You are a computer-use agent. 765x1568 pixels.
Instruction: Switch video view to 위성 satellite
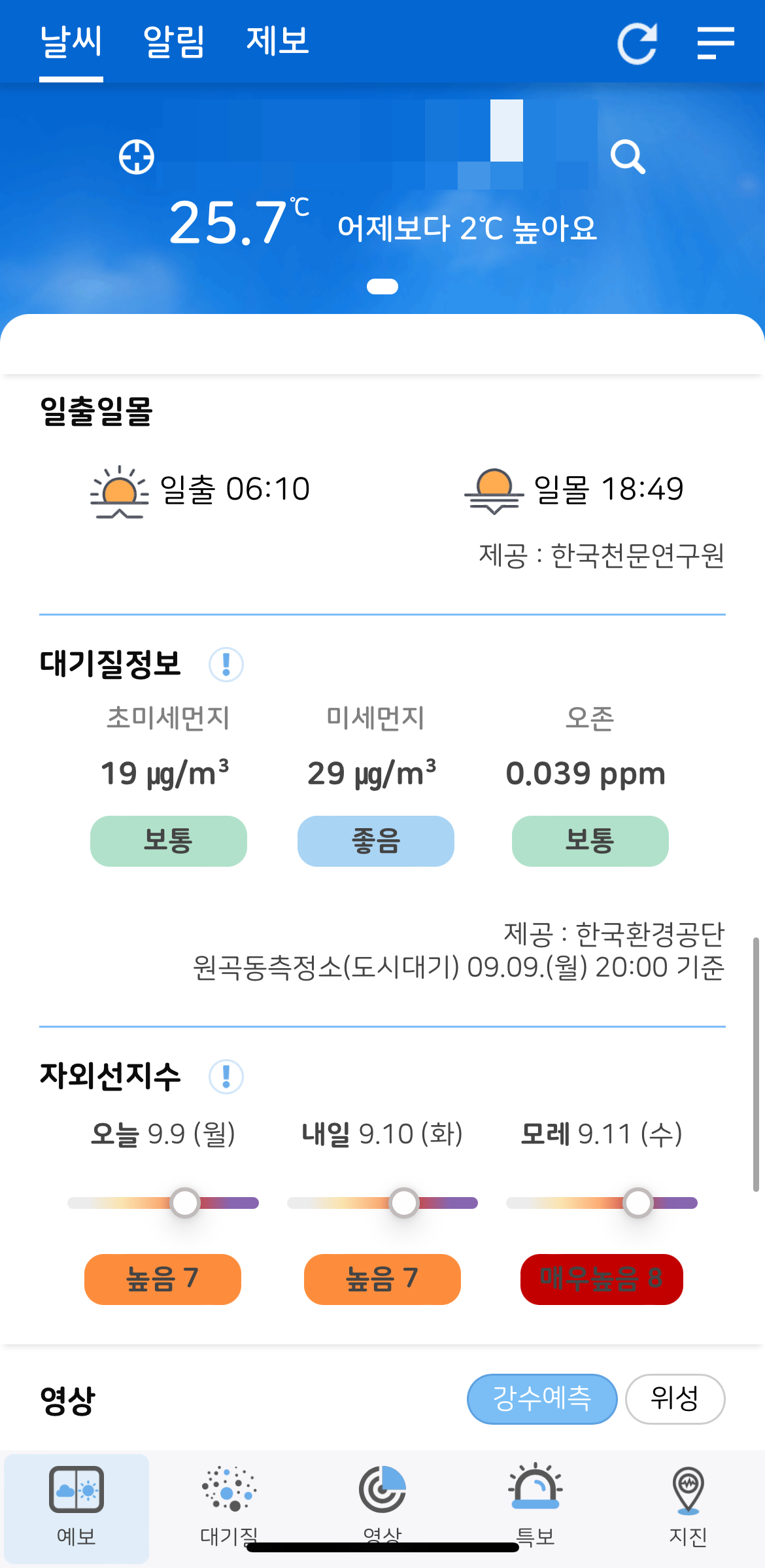[x=675, y=1399]
